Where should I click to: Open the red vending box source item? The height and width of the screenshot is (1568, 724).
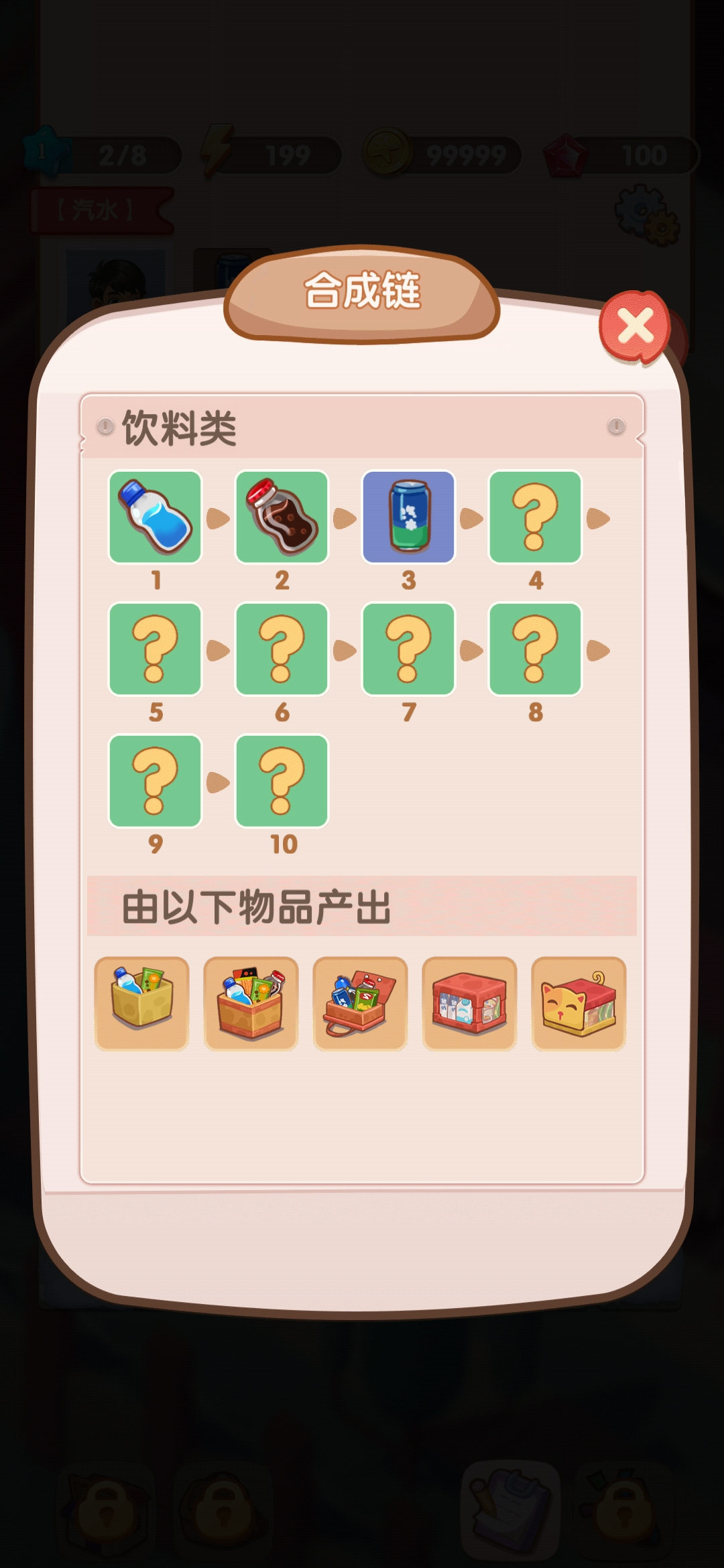tap(469, 1002)
